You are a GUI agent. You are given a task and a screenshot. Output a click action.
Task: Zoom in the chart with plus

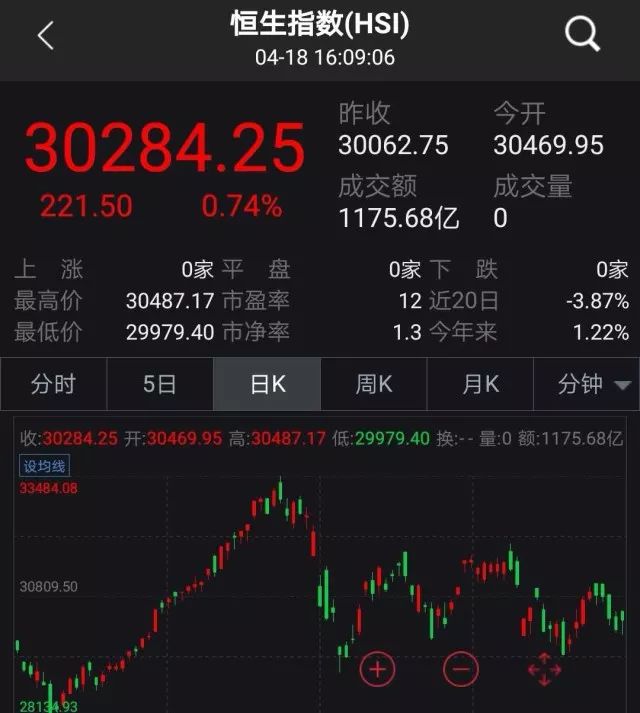click(x=377, y=669)
